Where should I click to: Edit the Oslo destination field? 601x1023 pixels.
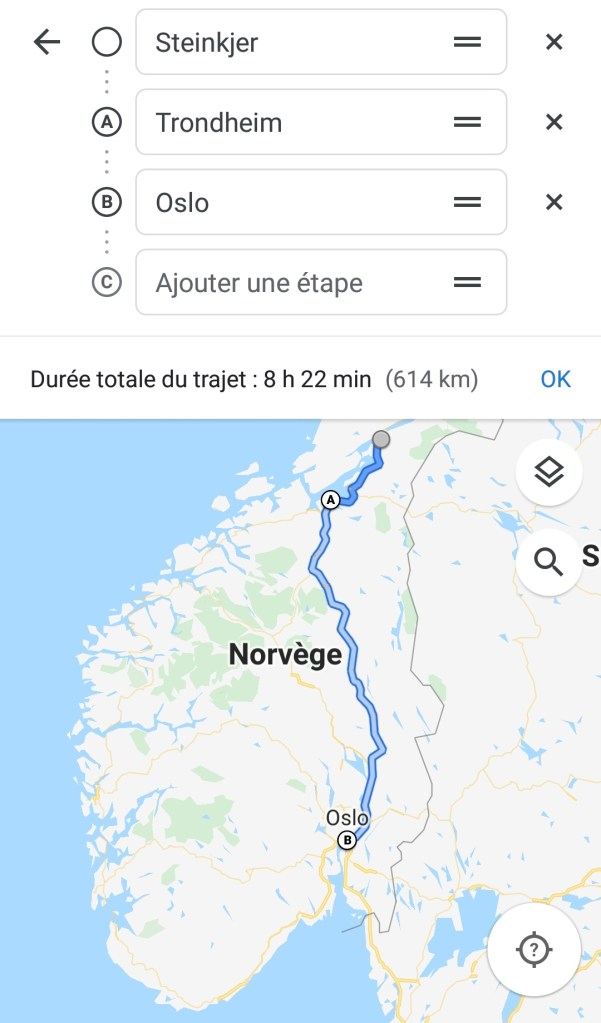click(x=290, y=202)
